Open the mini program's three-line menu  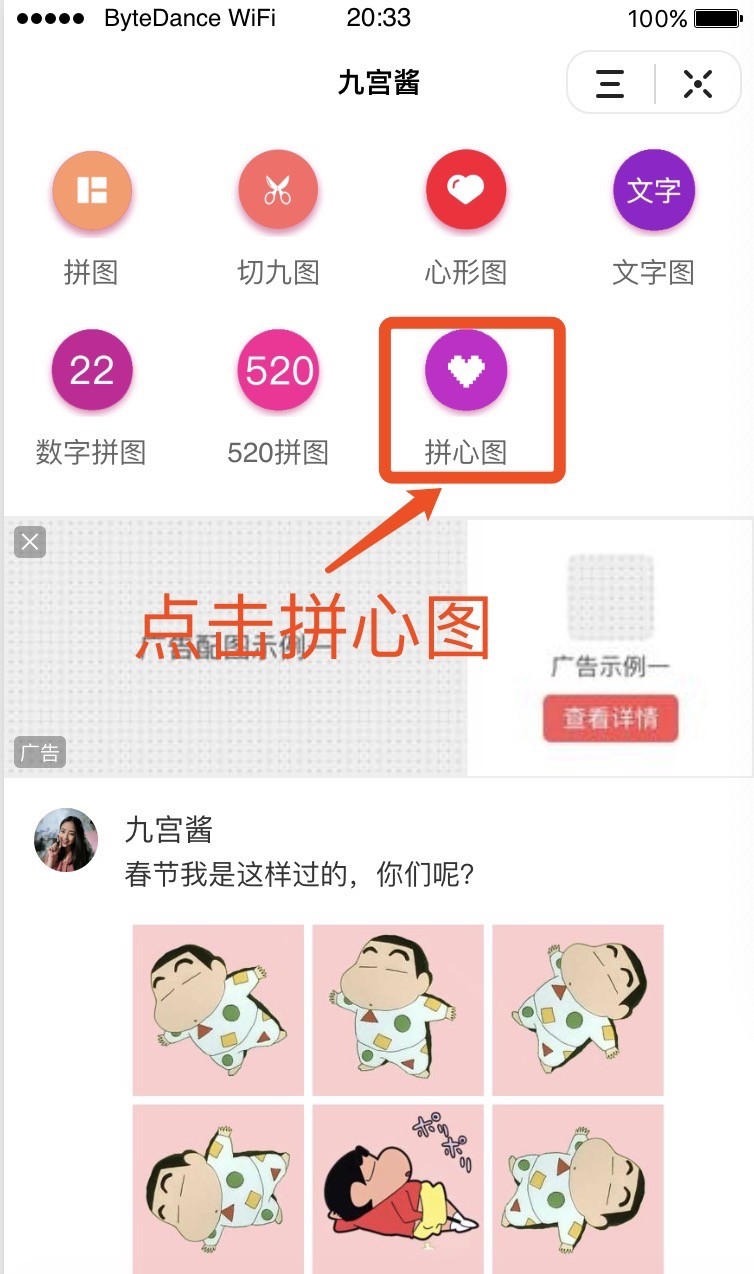(x=610, y=84)
